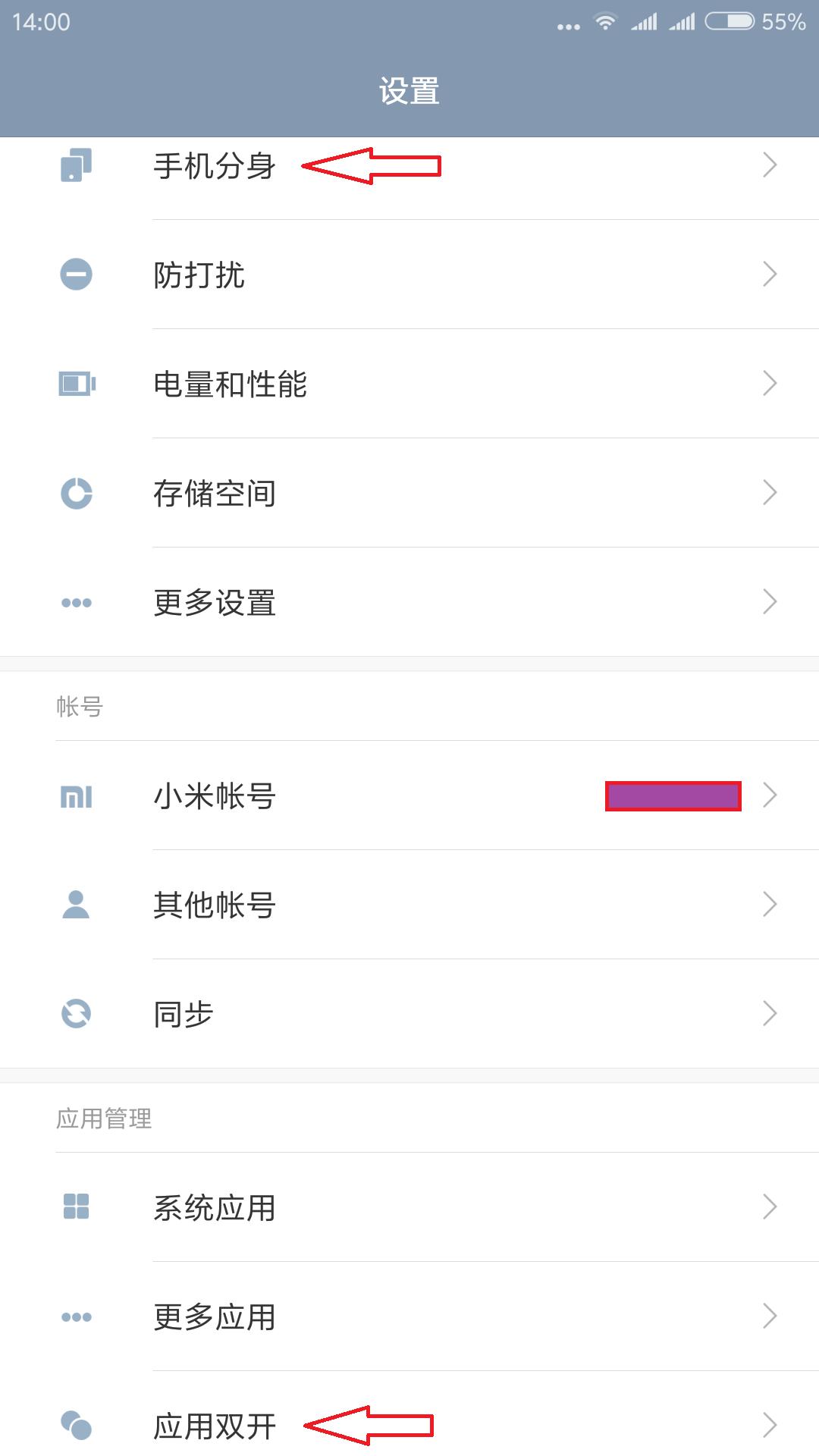The width and height of the screenshot is (819, 1456).
Task: Click the storage pie icon for 存储空间
Action: pos(76,493)
